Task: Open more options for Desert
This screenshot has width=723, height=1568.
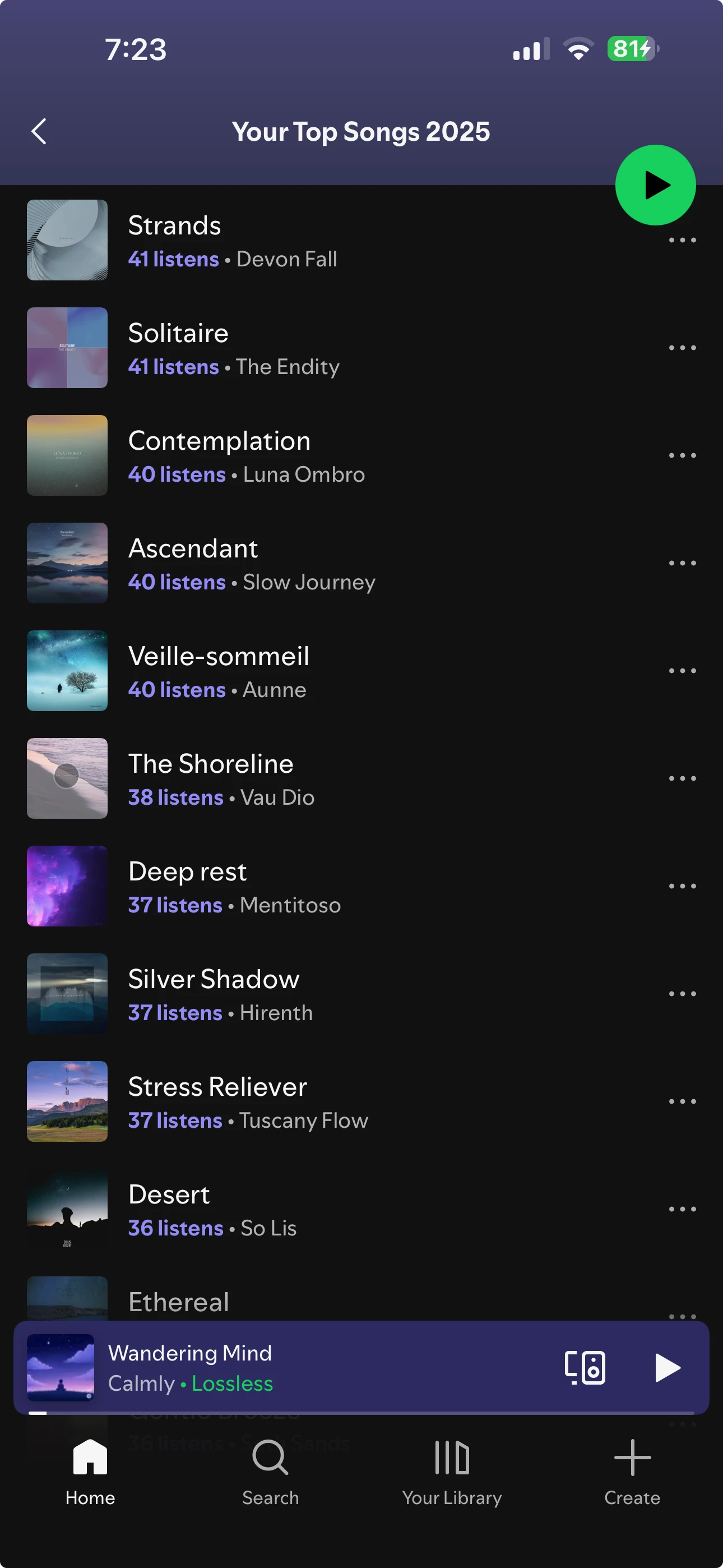Action: point(682,1210)
